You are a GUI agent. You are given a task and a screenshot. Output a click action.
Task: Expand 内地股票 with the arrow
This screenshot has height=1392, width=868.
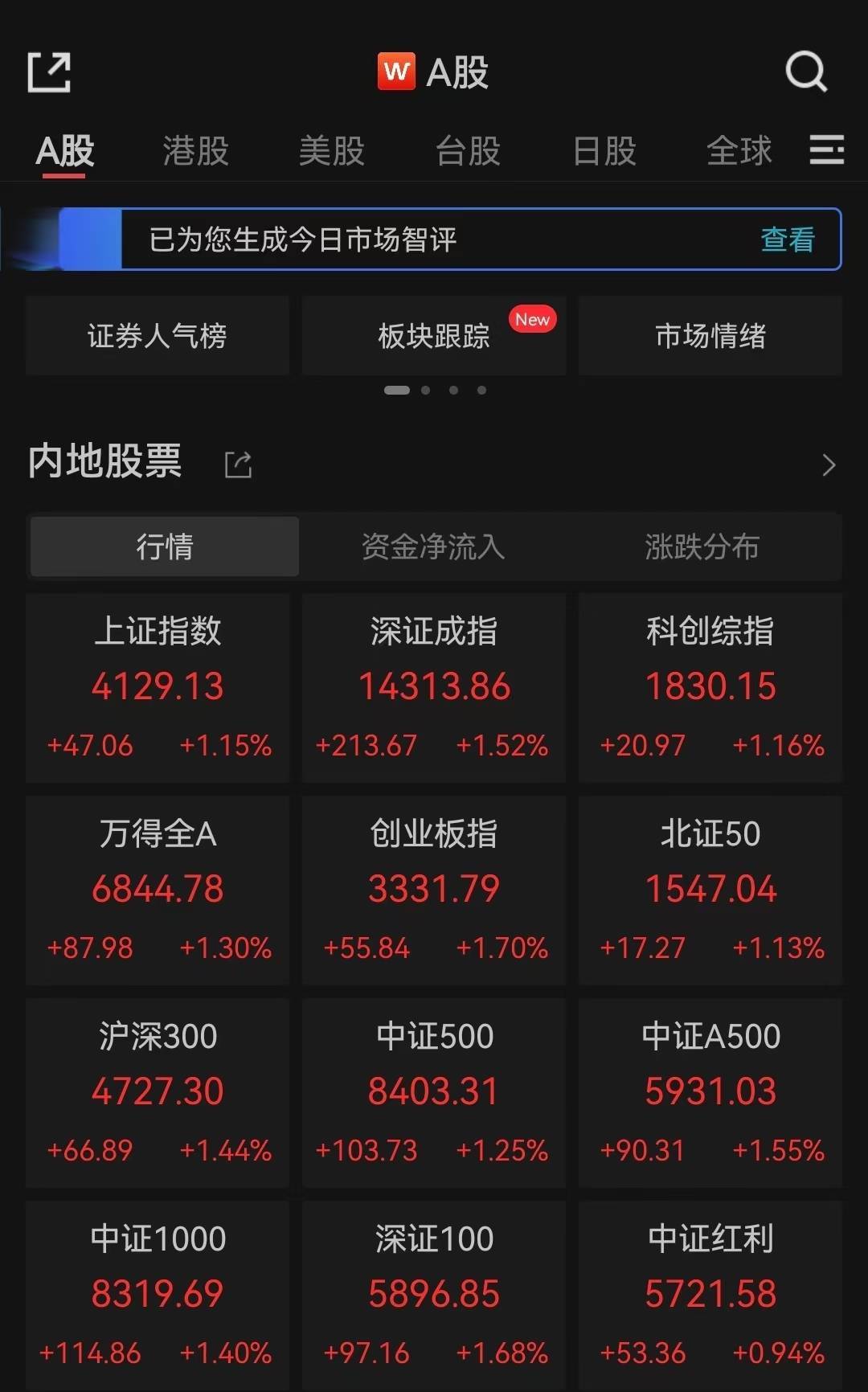pyautogui.click(x=829, y=465)
